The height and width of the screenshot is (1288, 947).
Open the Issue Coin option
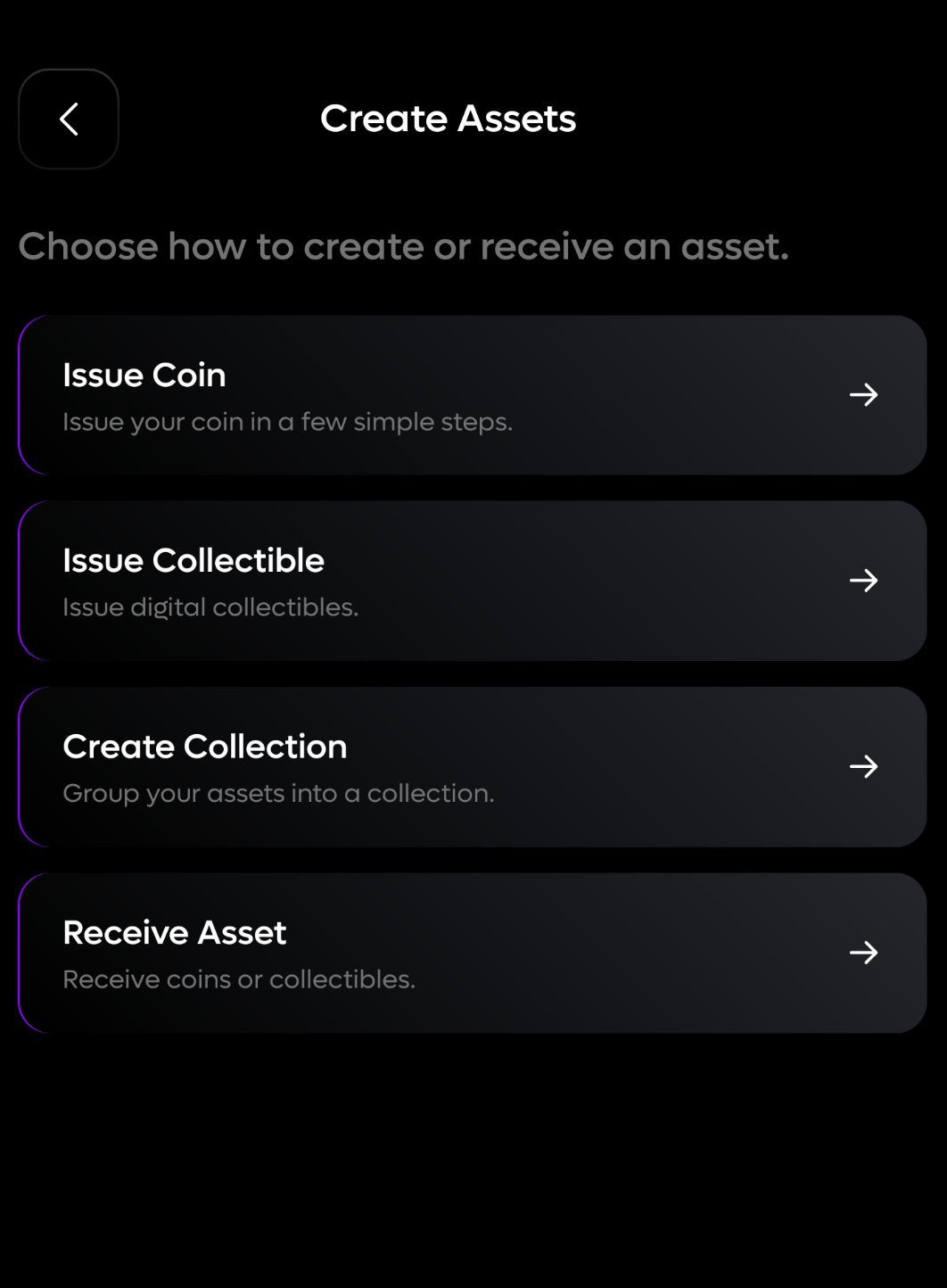(473, 395)
